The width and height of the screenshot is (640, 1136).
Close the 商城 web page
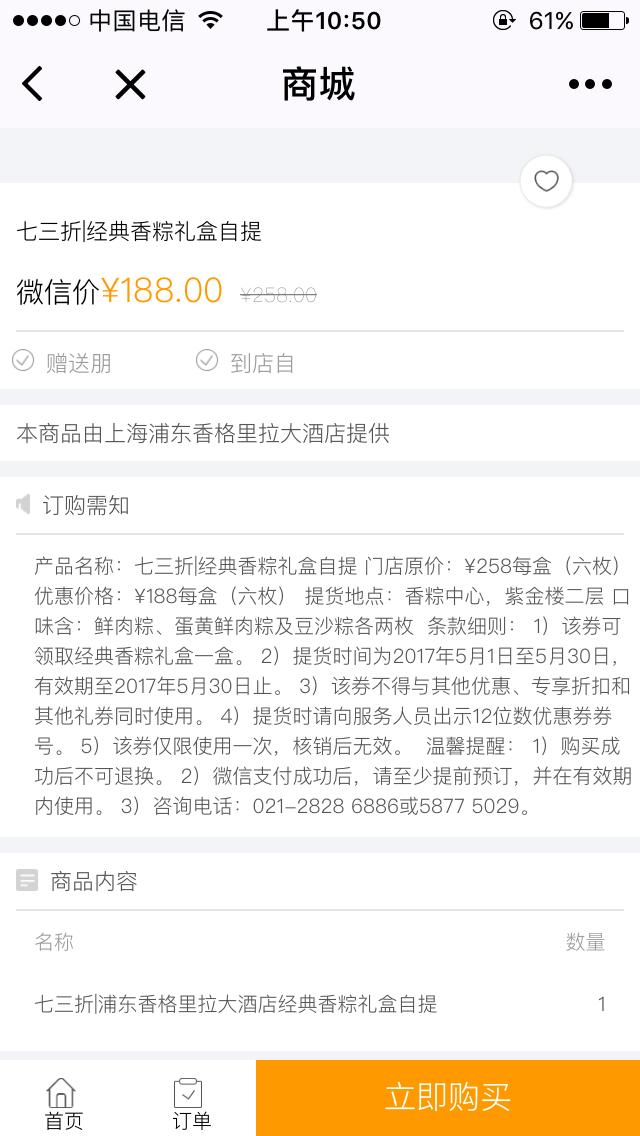[x=130, y=85]
